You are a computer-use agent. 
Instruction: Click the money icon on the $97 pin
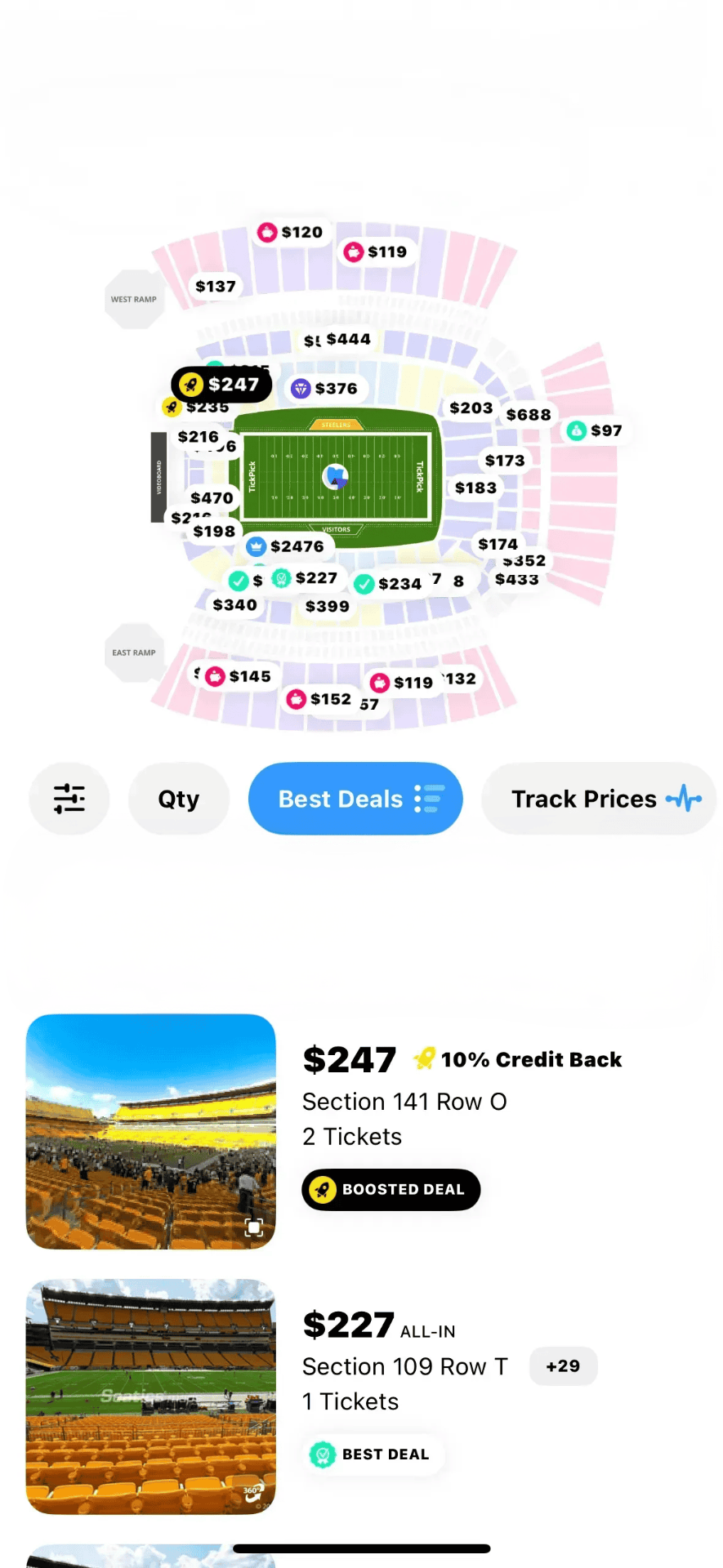577,430
